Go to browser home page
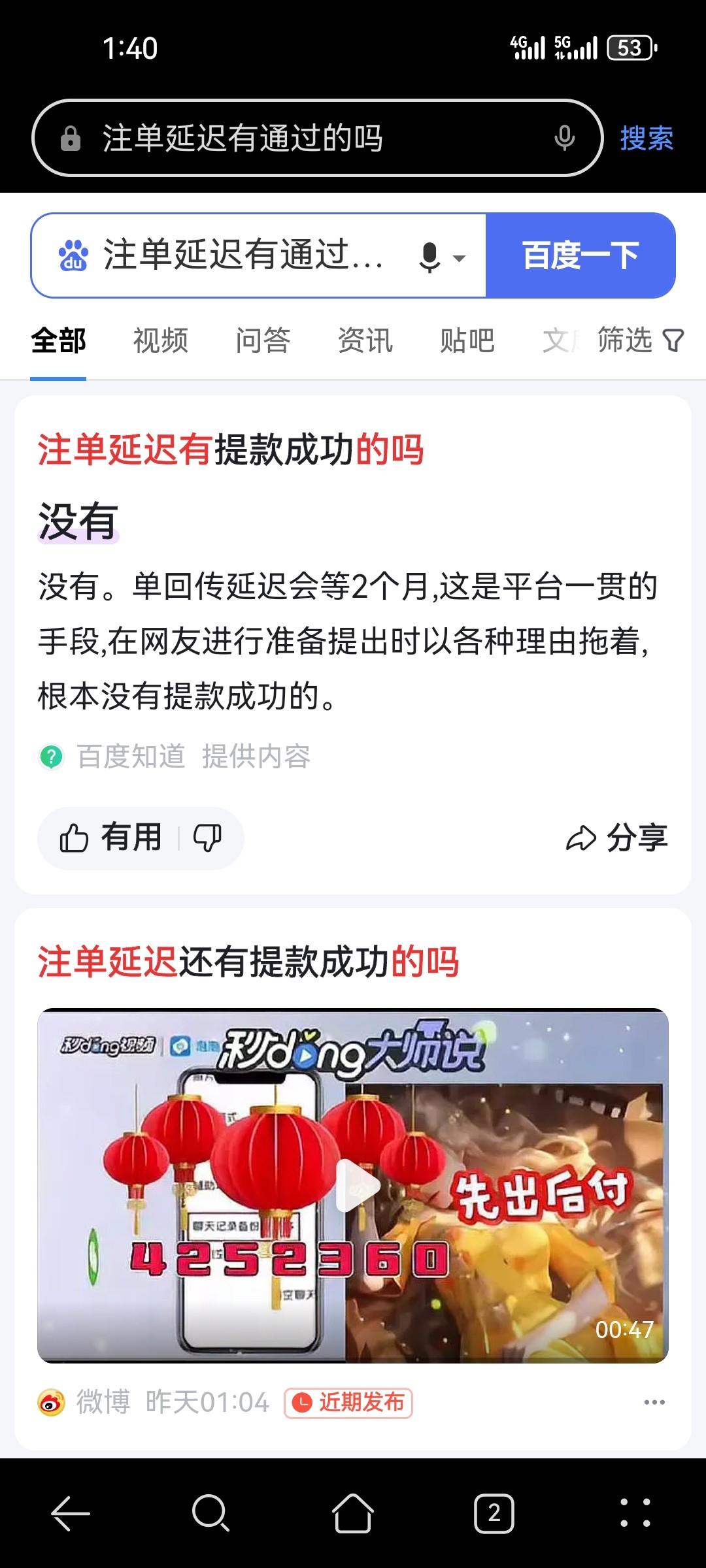The width and height of the screenshot is (706, 1568). pos(353,1513)
